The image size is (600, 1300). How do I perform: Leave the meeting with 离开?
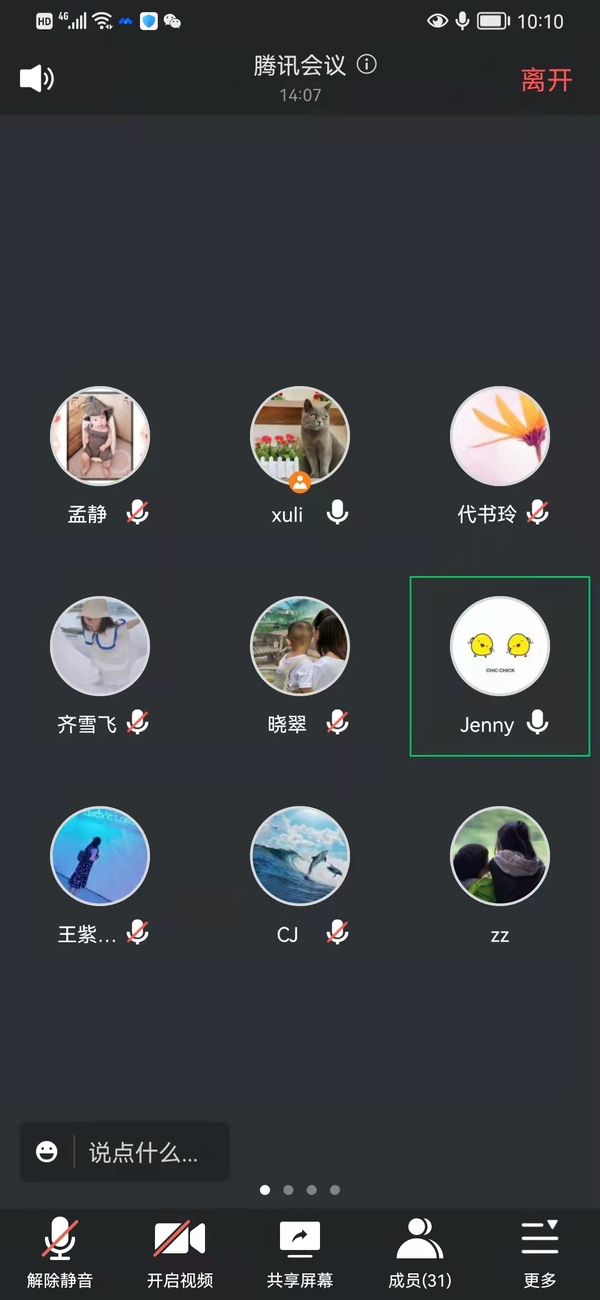pyautogui.click(x=546, y=80)
